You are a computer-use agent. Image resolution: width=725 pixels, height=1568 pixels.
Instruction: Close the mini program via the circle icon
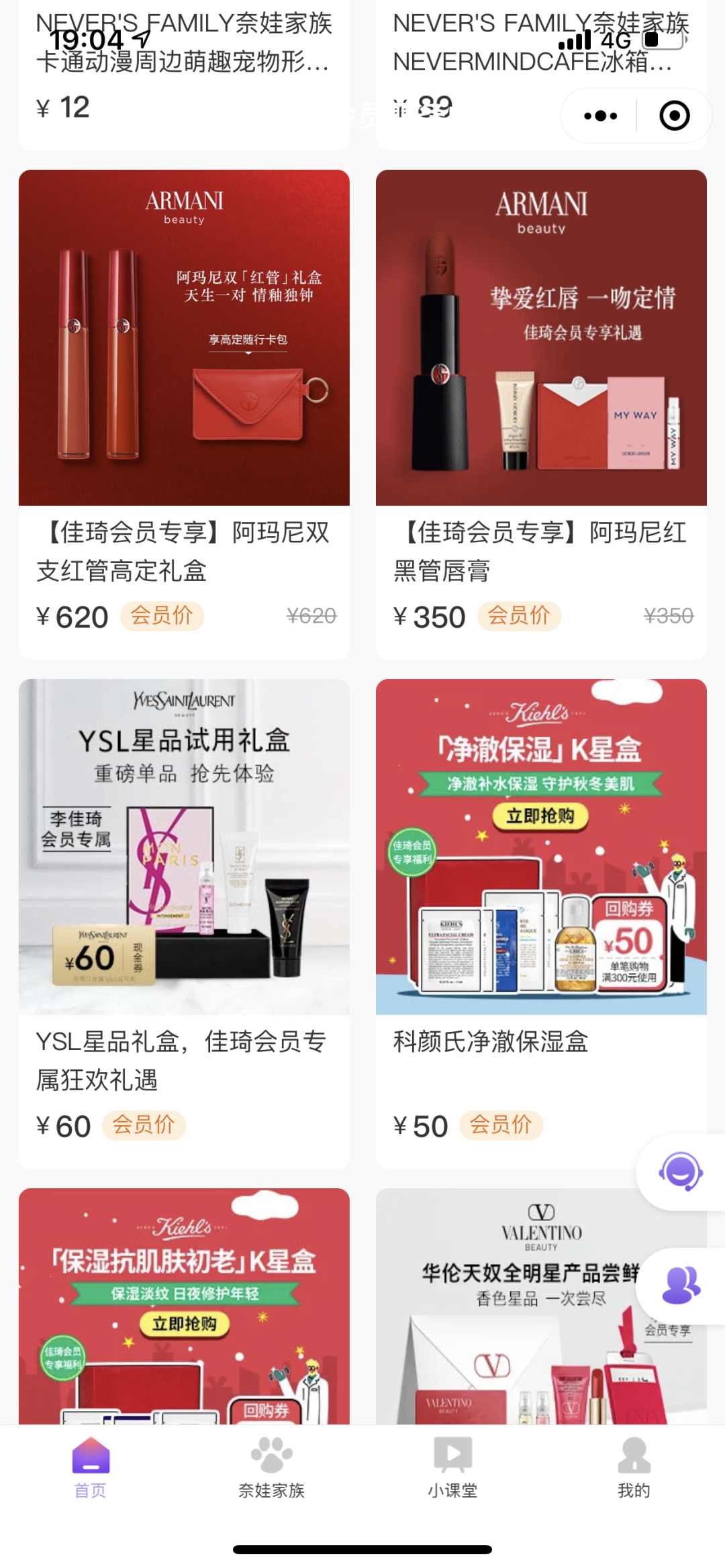(674, 116)
